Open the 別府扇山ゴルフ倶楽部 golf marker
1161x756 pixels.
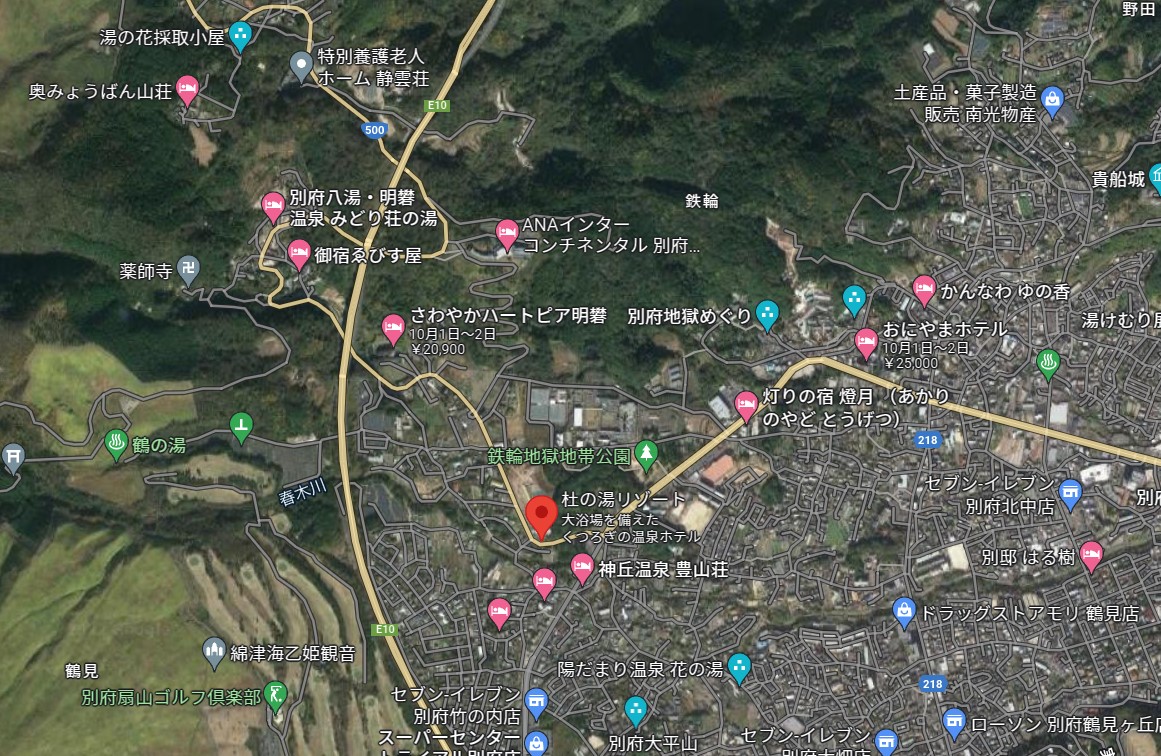coord(275,697)
